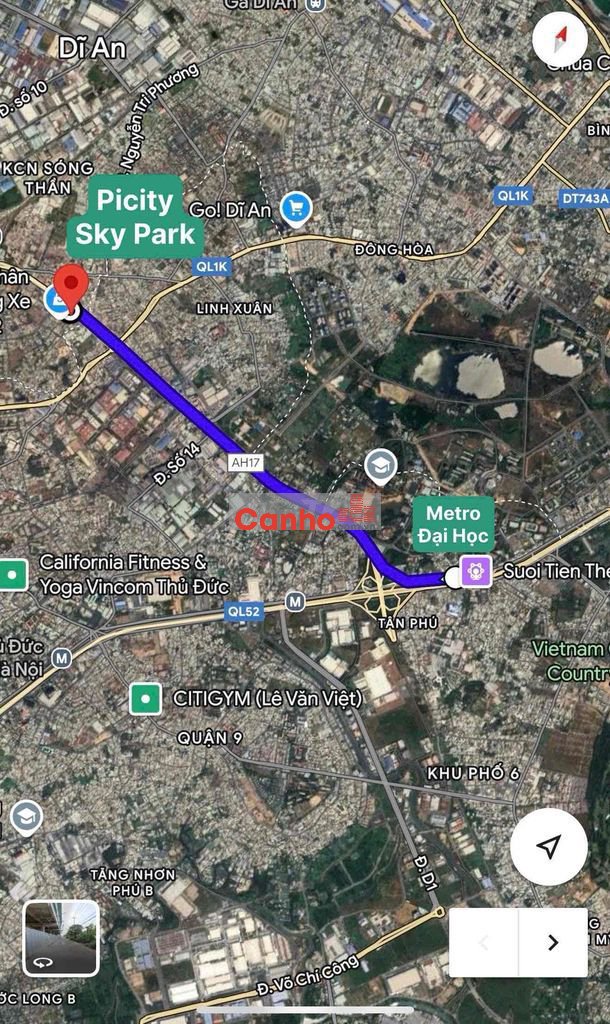Open the Suoi Tien Theme park marker
Viewport: 610px width, 1024px height.
pos(476,573)
